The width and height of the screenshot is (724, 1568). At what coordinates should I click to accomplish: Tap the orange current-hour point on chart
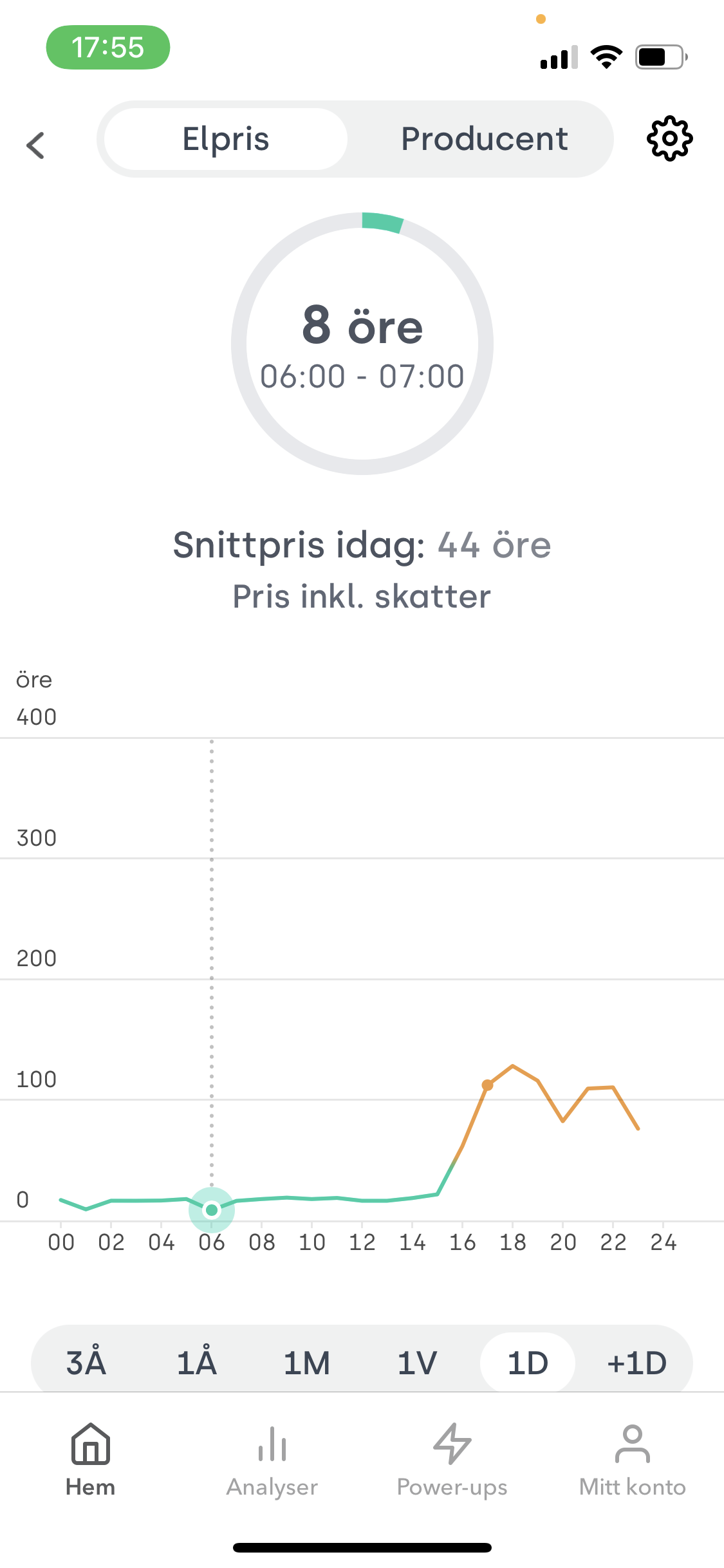(488, 1085)
